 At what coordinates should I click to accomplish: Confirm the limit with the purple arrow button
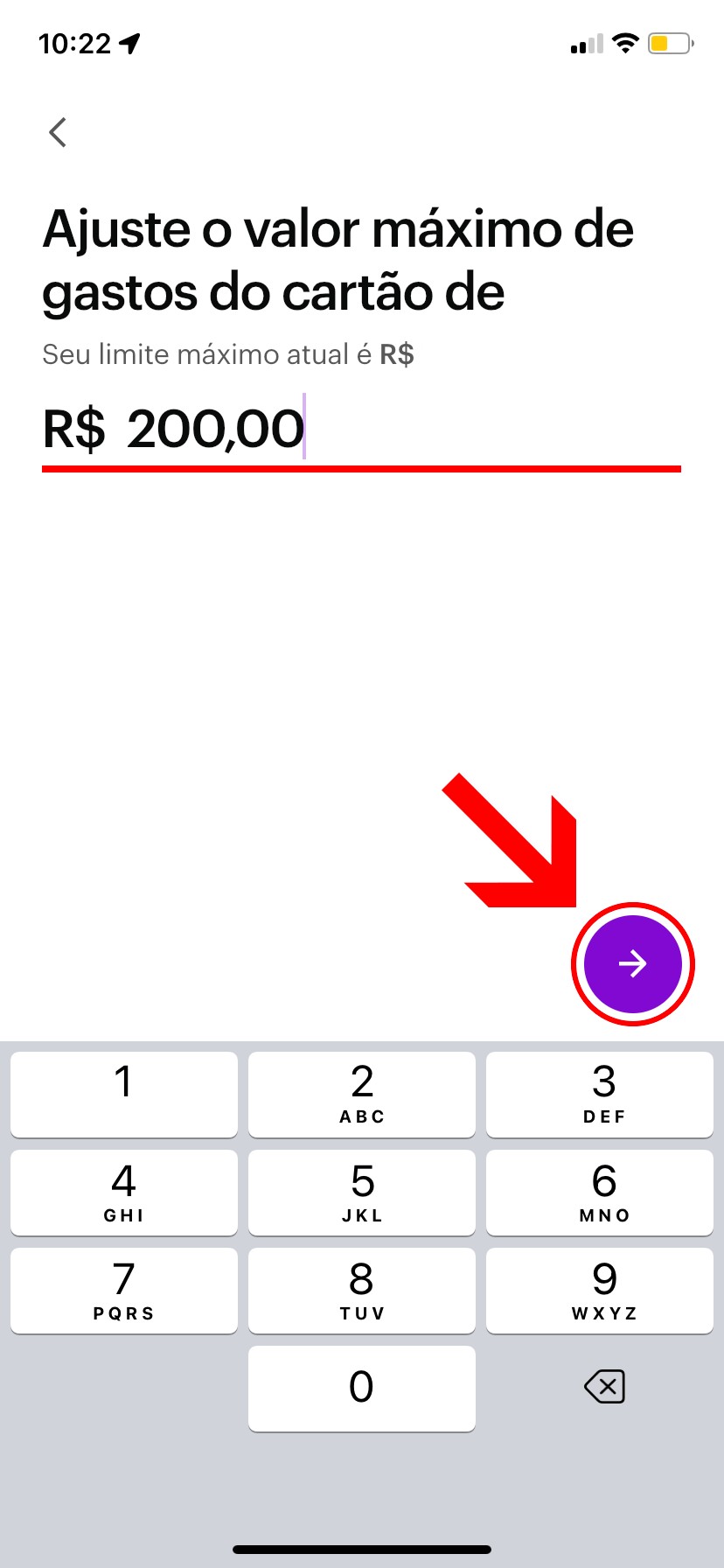click(632, 963)
